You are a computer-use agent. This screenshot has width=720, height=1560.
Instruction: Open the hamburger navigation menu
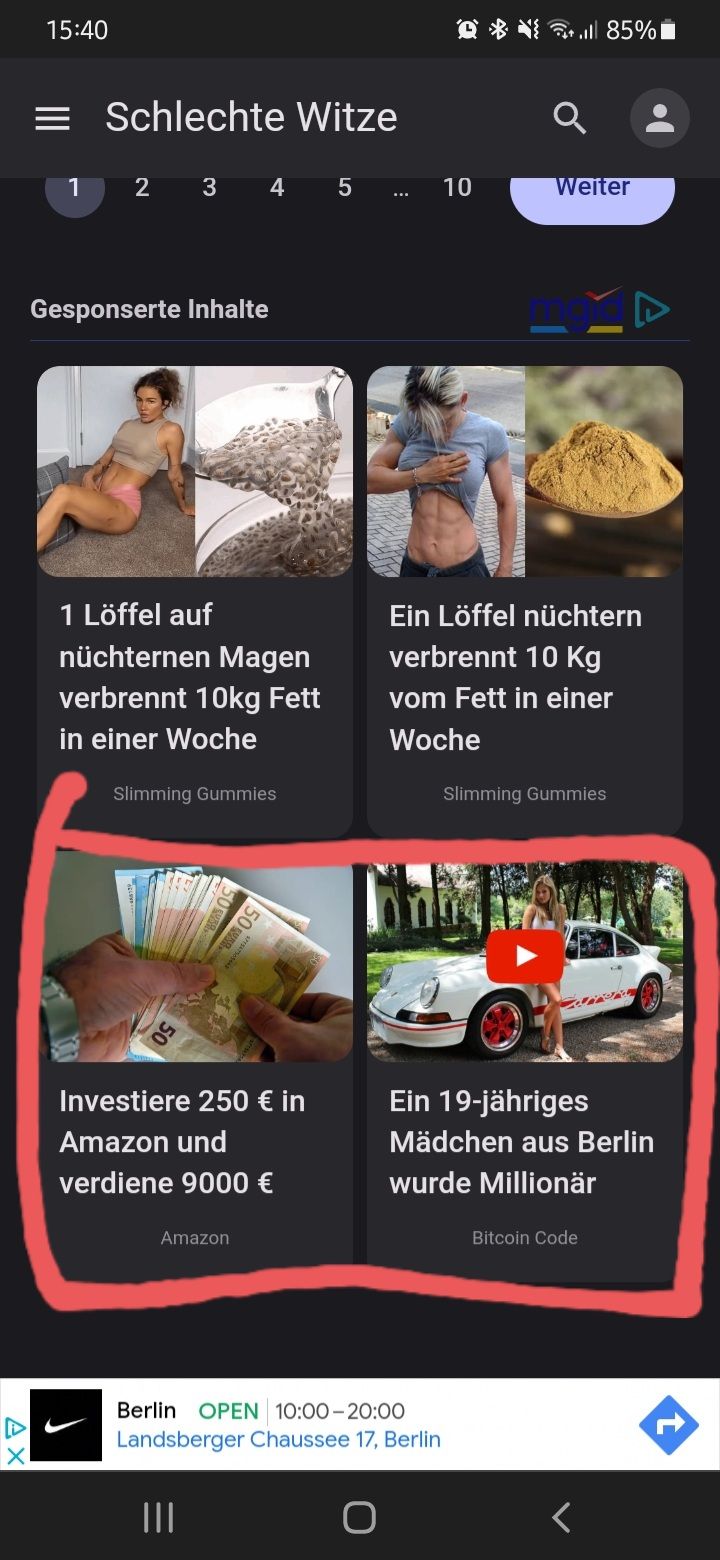pyautogui.click(x=52, y=119)
